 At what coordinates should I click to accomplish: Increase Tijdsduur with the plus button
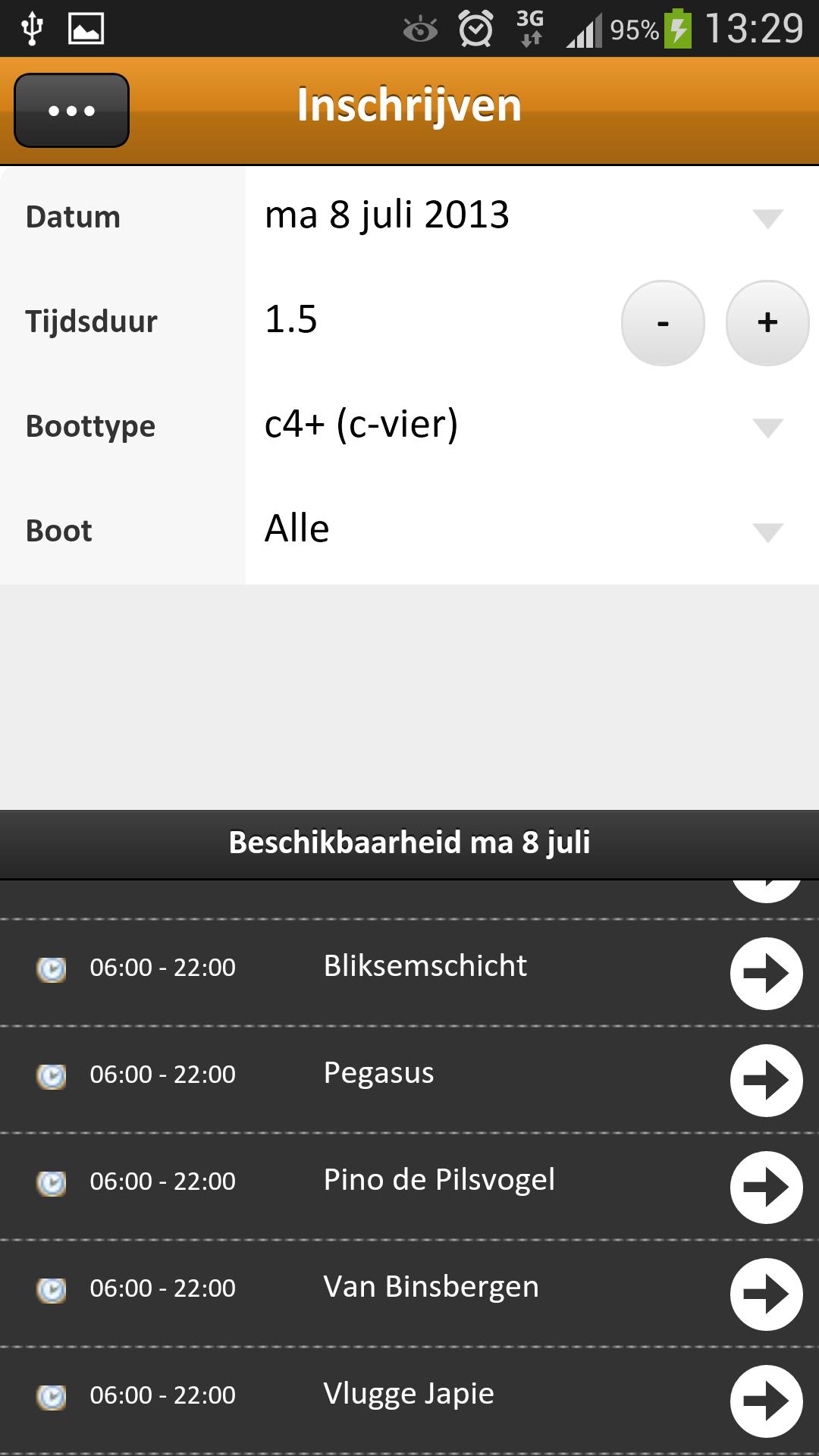766,323
